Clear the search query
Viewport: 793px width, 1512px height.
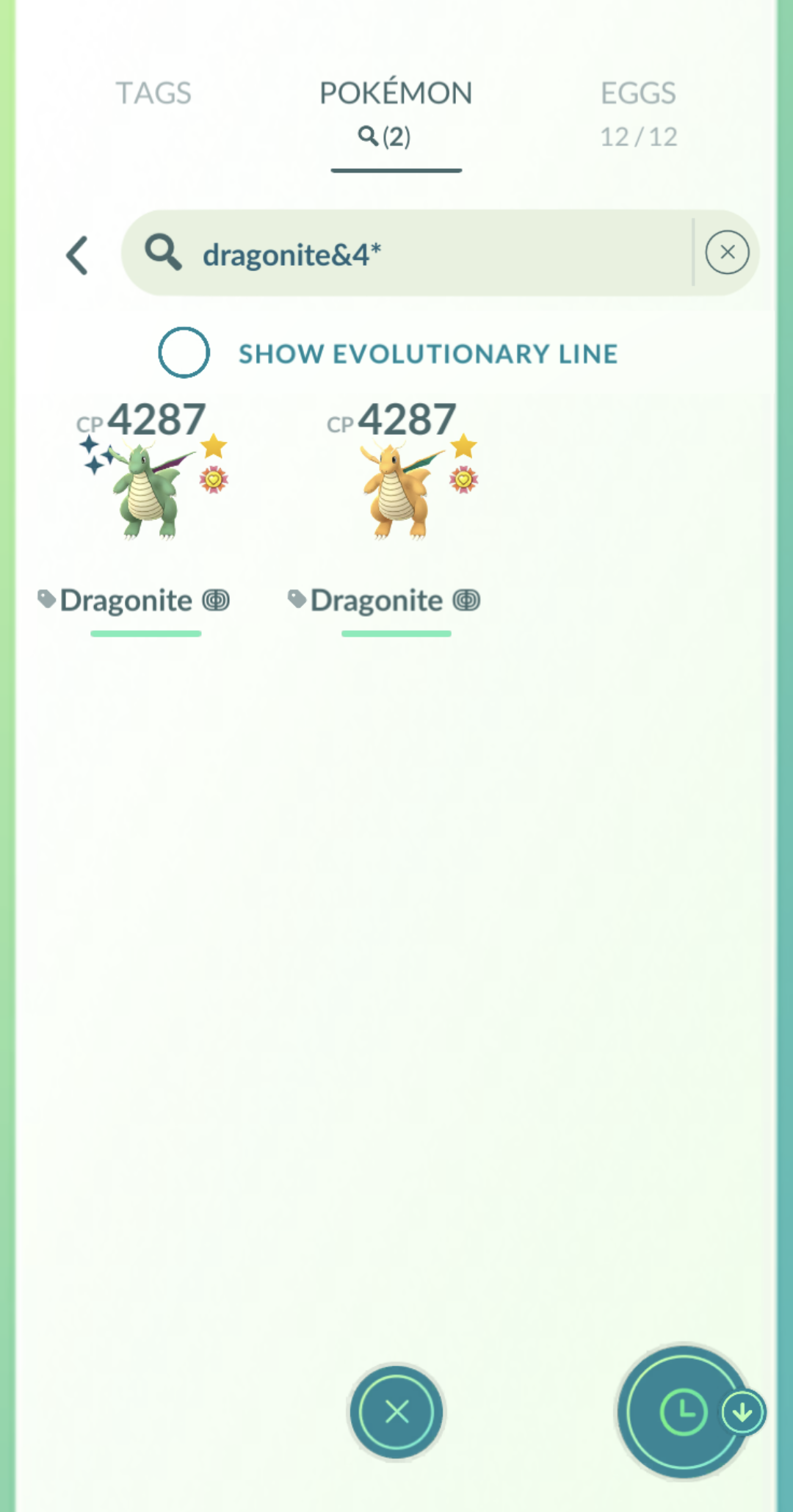click(726, 253)
